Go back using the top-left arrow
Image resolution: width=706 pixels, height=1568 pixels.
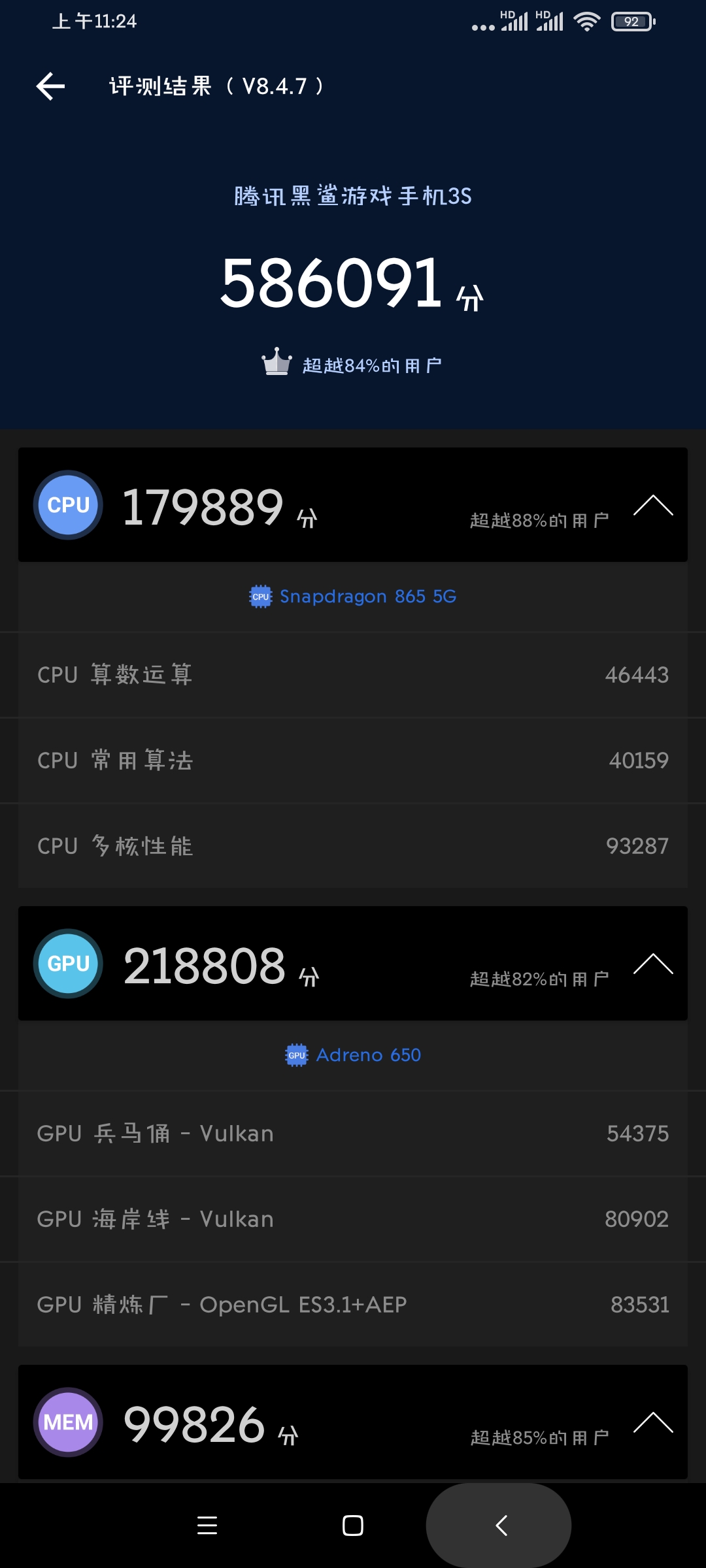[50, 86]
